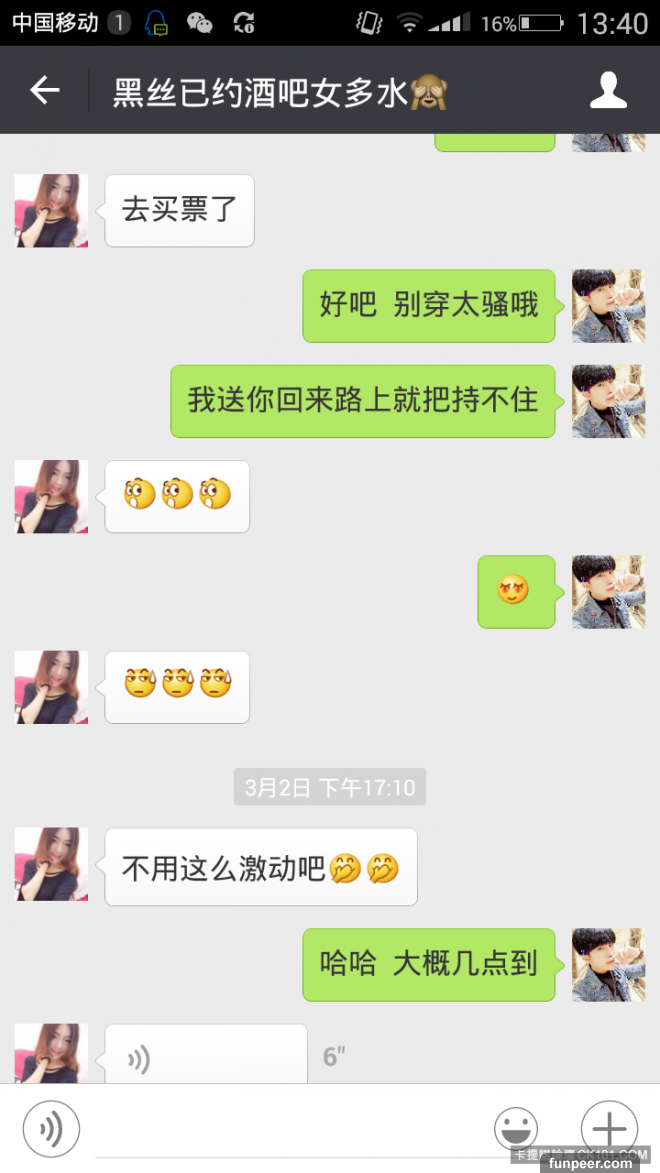This screenshot has height=1173, width=660.
Task: Open chat info via the person icon
Action: (607, 91)
